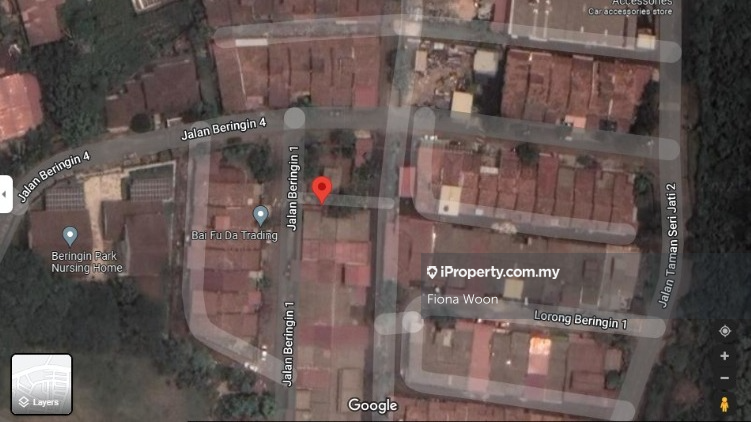Select the Bai Fu Da Trading marker
The width and height of the screenshot is (751, 422).
pos(261,214)
